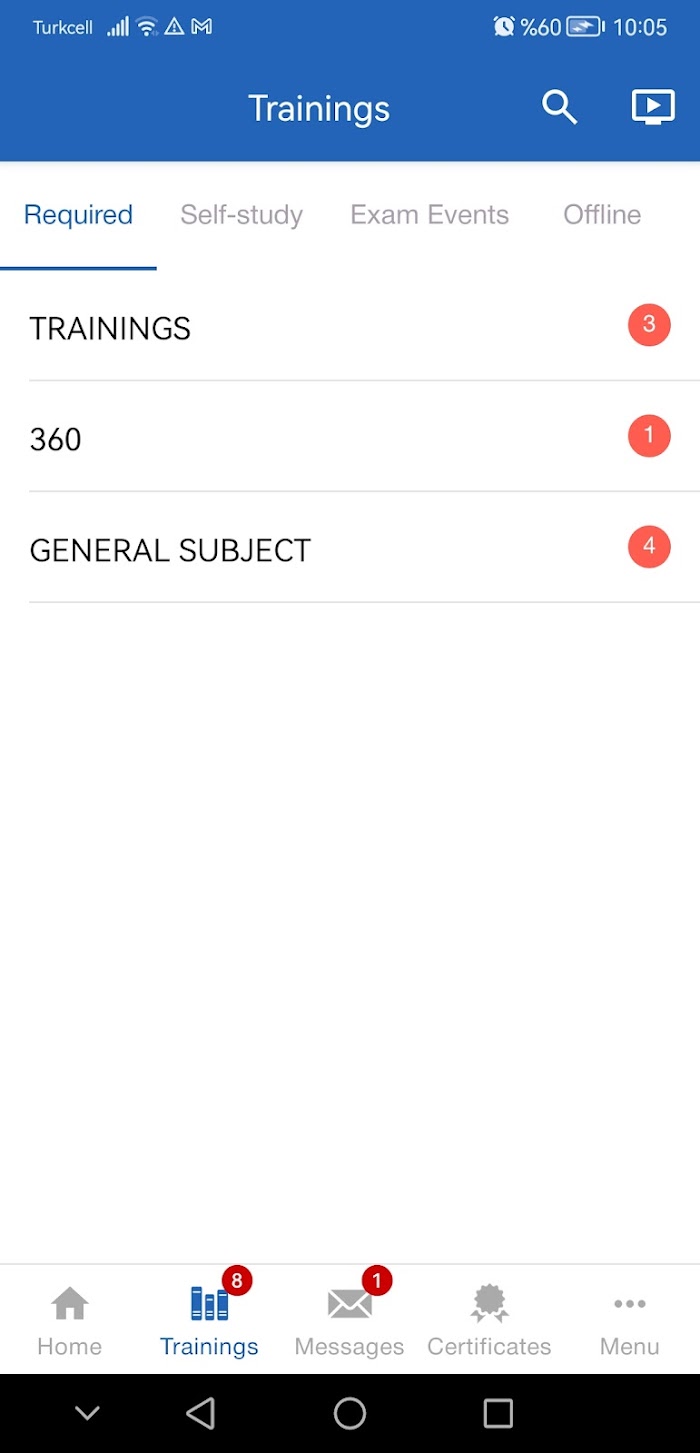The image size is (700, 1453).
Task: Open the Certificates tab
Action: 489,1320
